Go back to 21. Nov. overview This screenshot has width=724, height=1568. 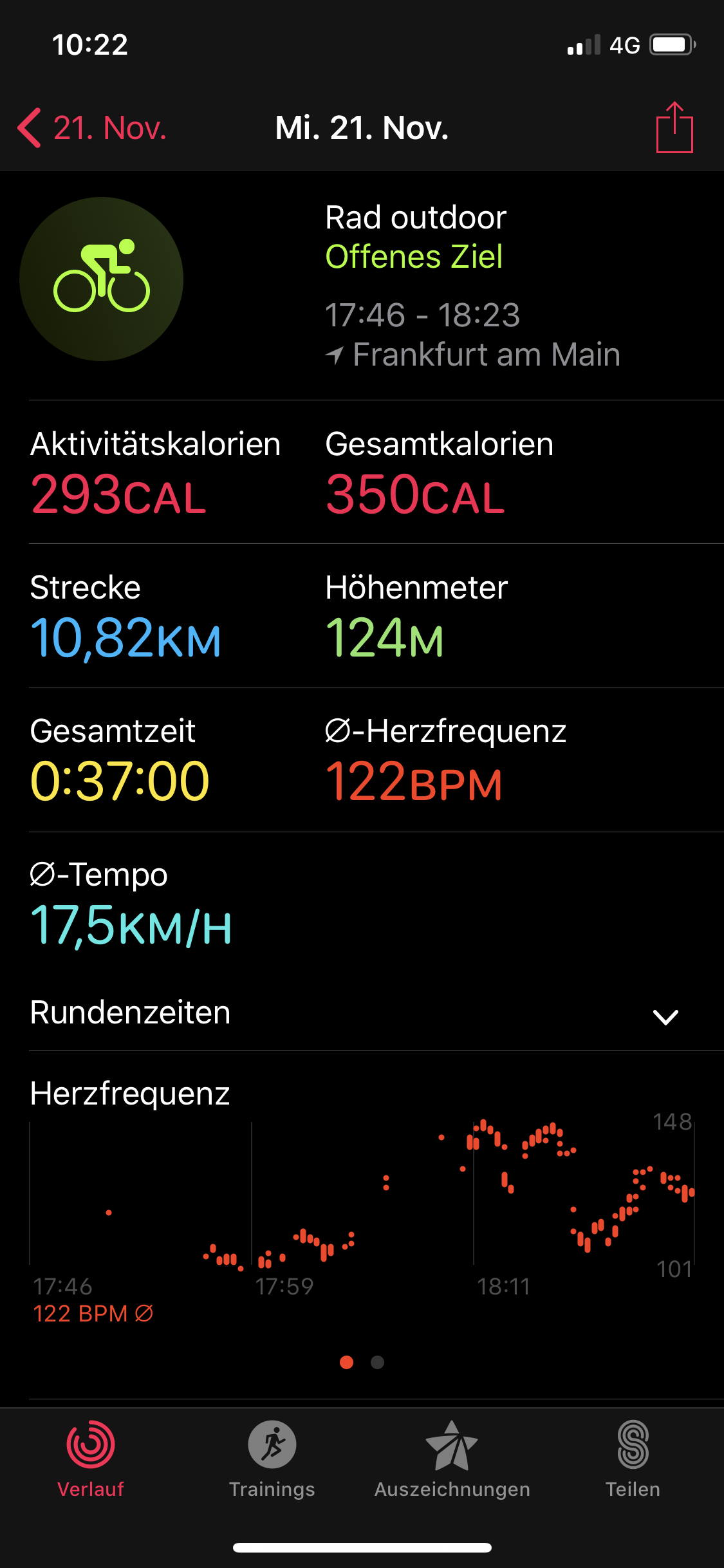coord(92,127)
